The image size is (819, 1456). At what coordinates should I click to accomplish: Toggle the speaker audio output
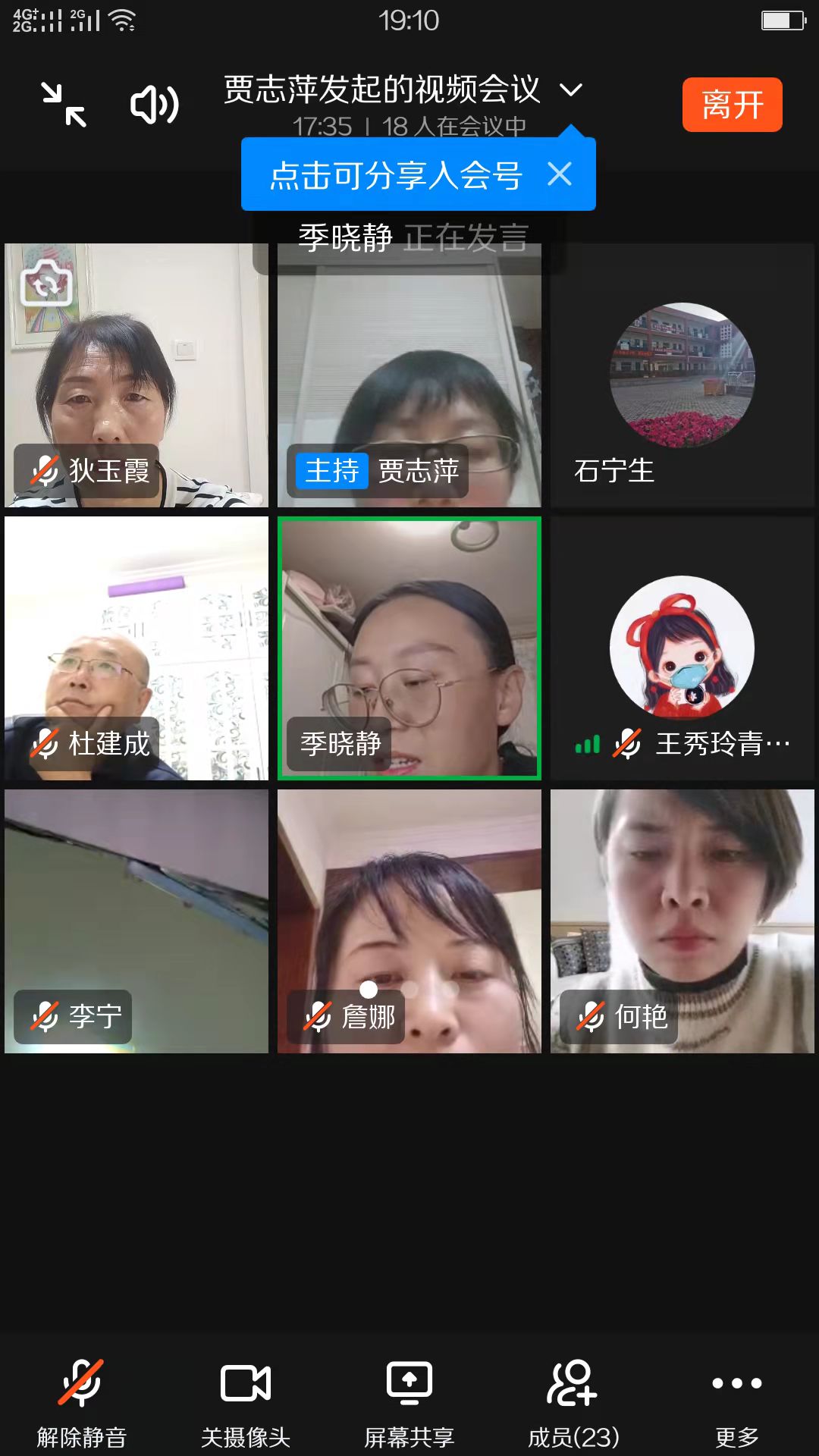[x=155, y=105]
